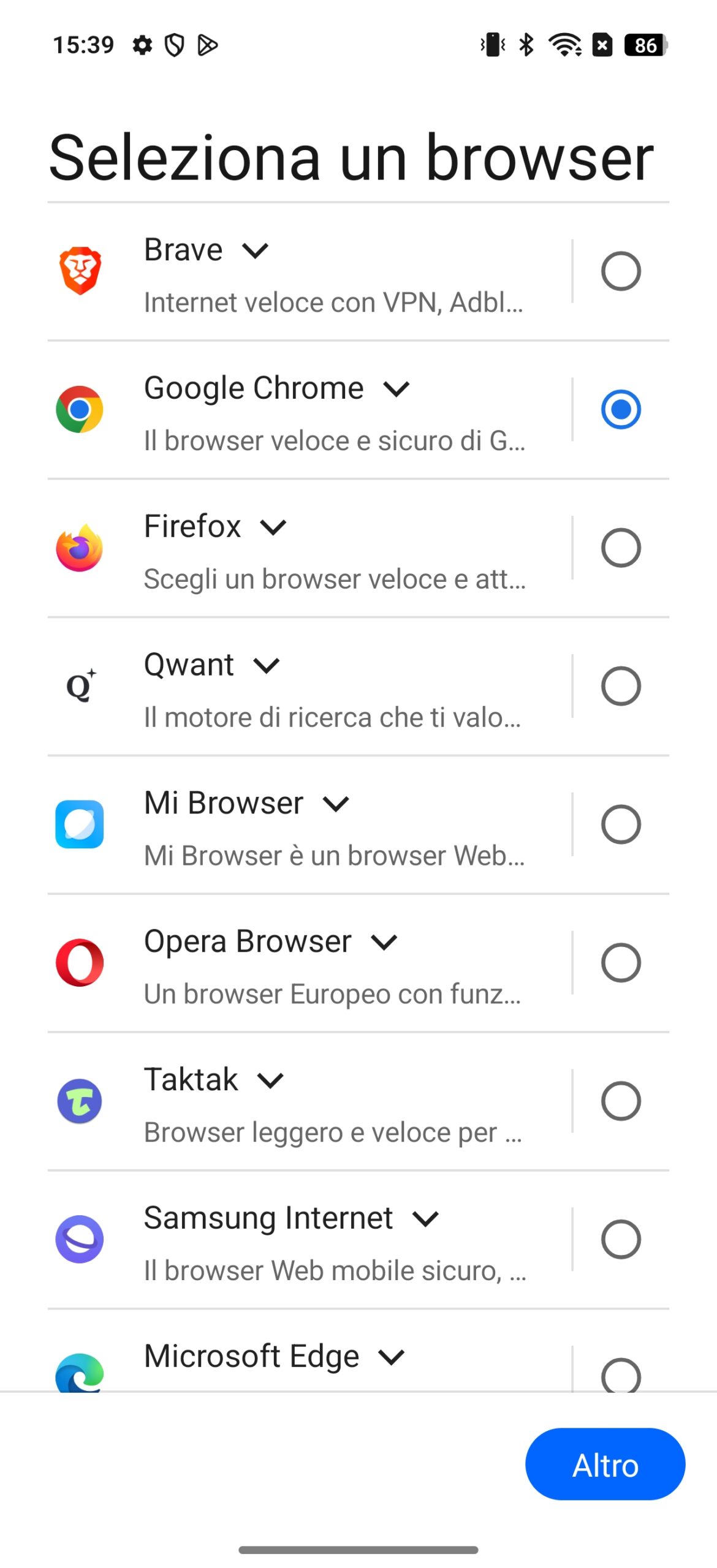Select Firefox as browser
Viewport: 717px width, 1568px height.
pos(620,548)
